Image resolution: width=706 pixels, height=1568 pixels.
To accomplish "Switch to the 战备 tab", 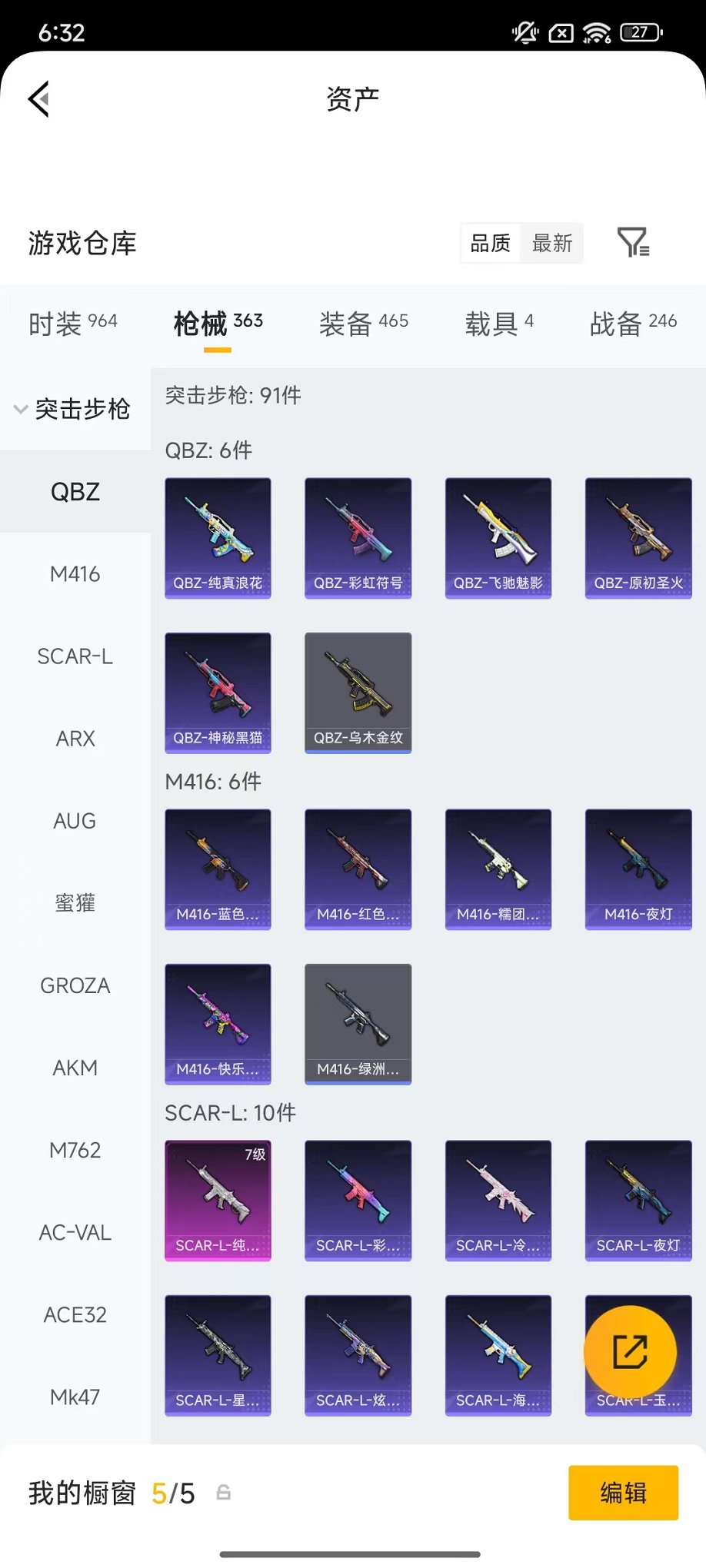I will [x=632, y=324].
